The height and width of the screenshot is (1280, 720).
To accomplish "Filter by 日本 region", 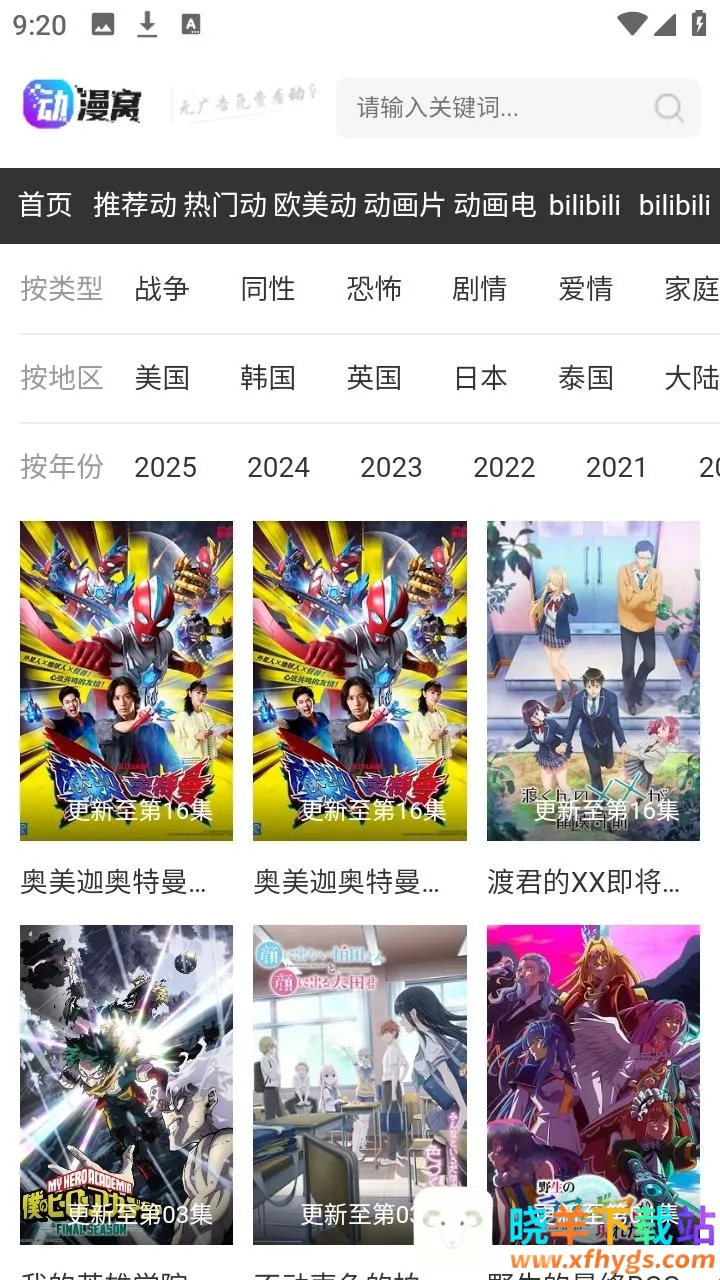I will coord(481,378).
